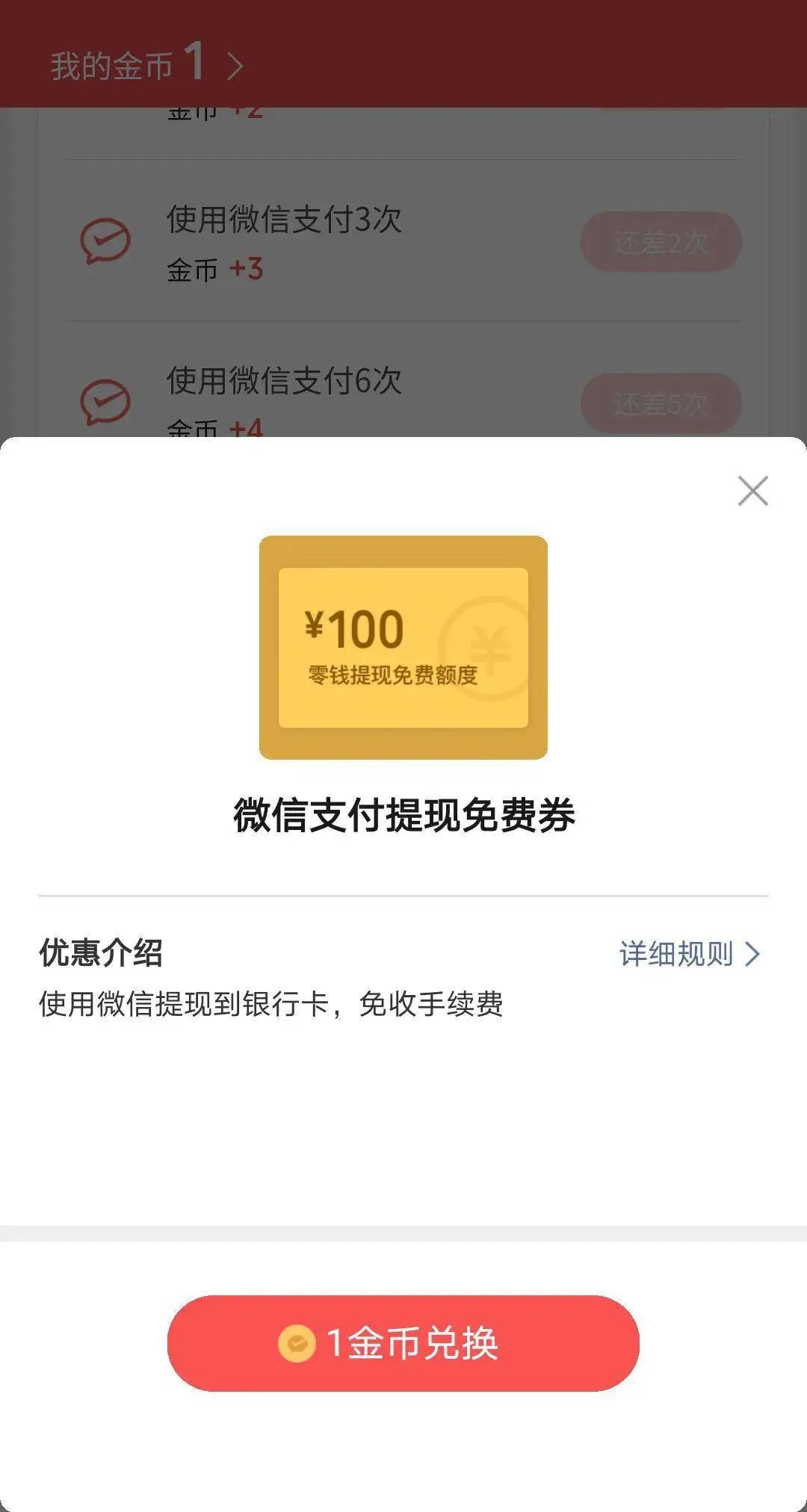
Task: Click the WeChat Pay icon beside 使用微信支付6次
Action: click(105, 402)
